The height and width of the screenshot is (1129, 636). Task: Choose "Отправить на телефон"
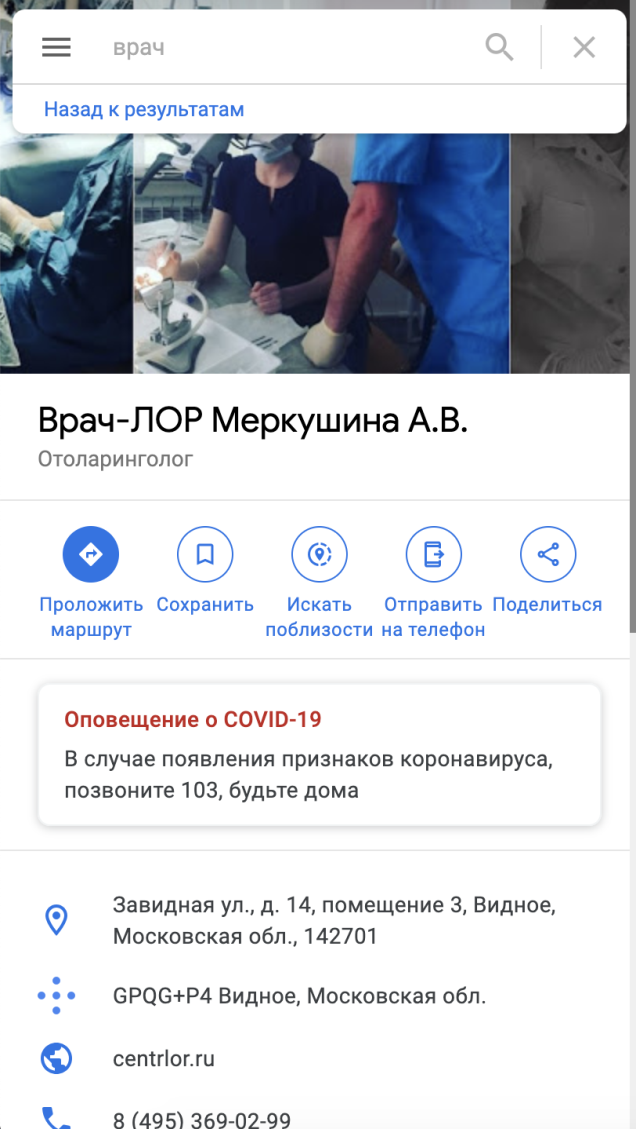[433, 554]
